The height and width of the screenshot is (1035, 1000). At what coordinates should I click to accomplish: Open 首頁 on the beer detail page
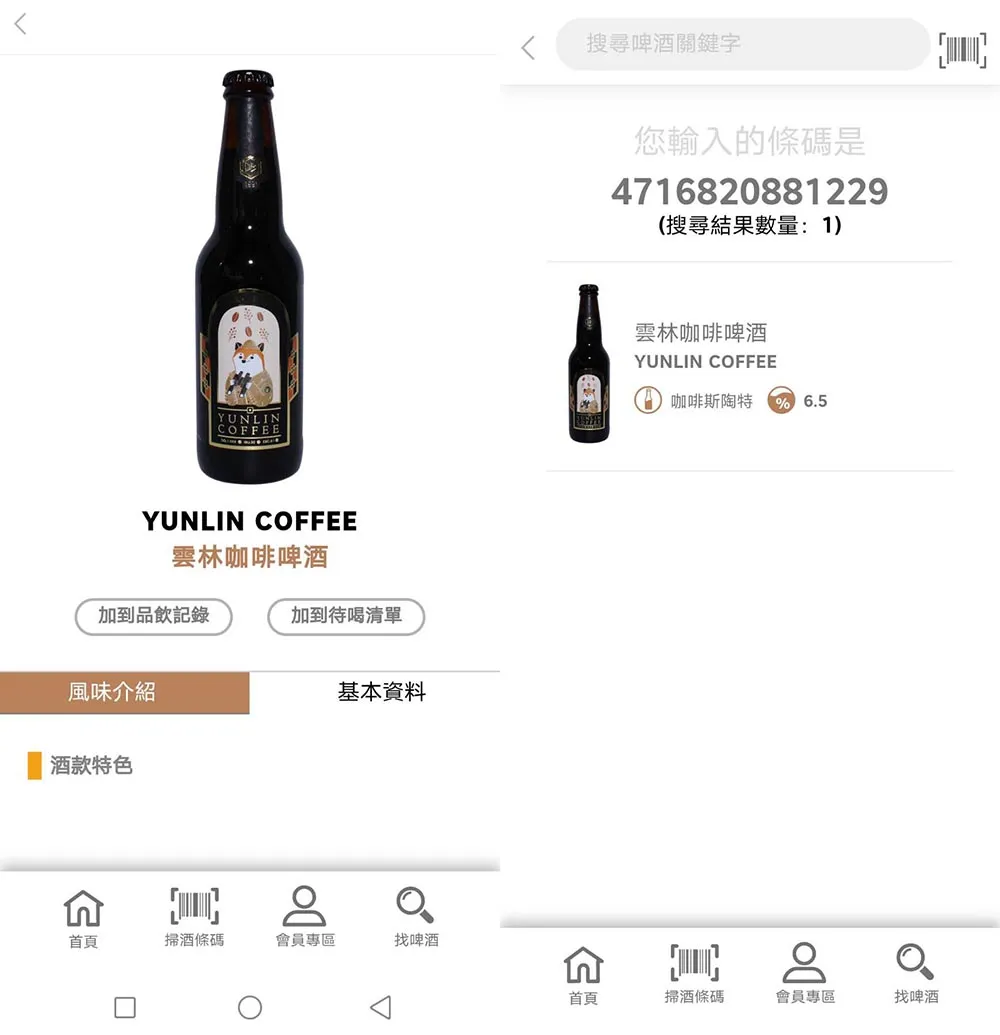[83, 917]
